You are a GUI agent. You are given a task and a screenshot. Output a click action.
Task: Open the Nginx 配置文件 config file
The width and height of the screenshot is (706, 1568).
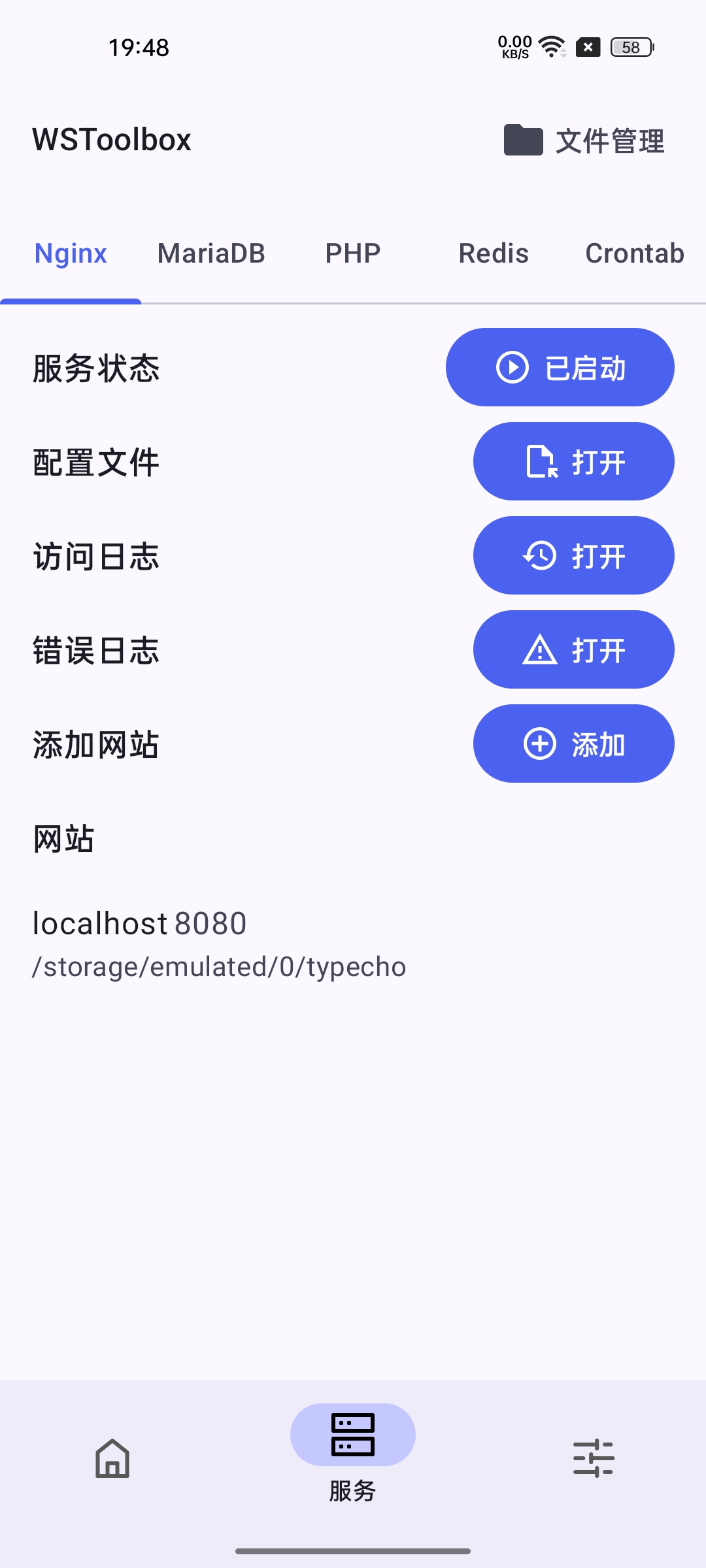click(x=573, y=461)
